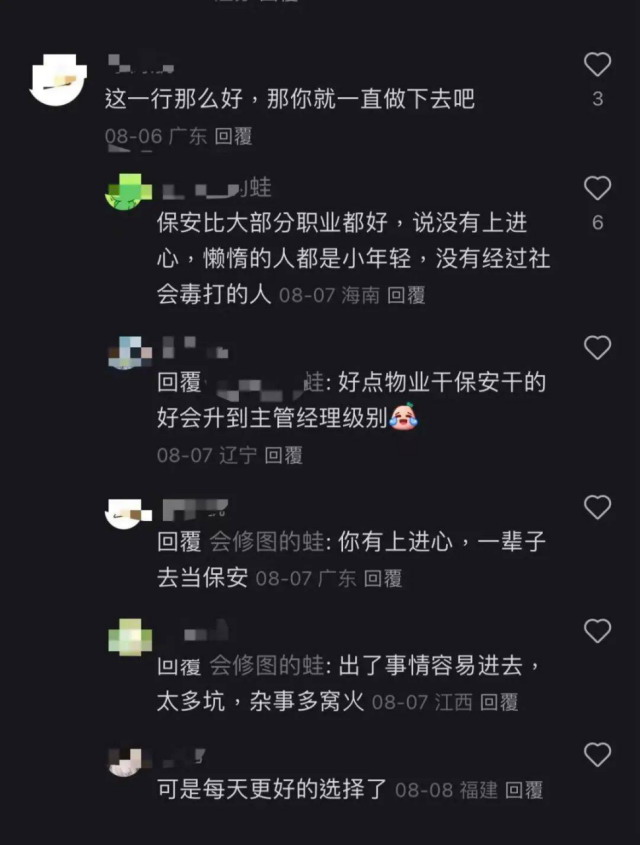Tap 回覆 on the 08-08 福建 comment
This screenshot has height=845, width=640.
(x=523, y=790)
